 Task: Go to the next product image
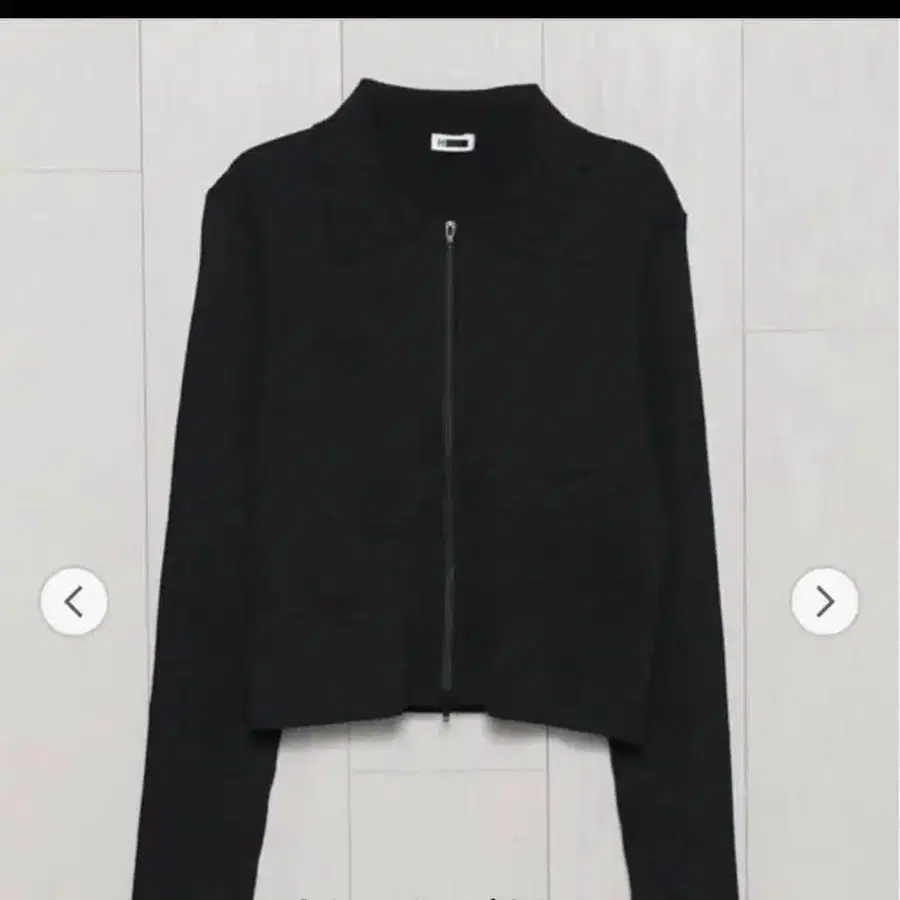point(825,602)
